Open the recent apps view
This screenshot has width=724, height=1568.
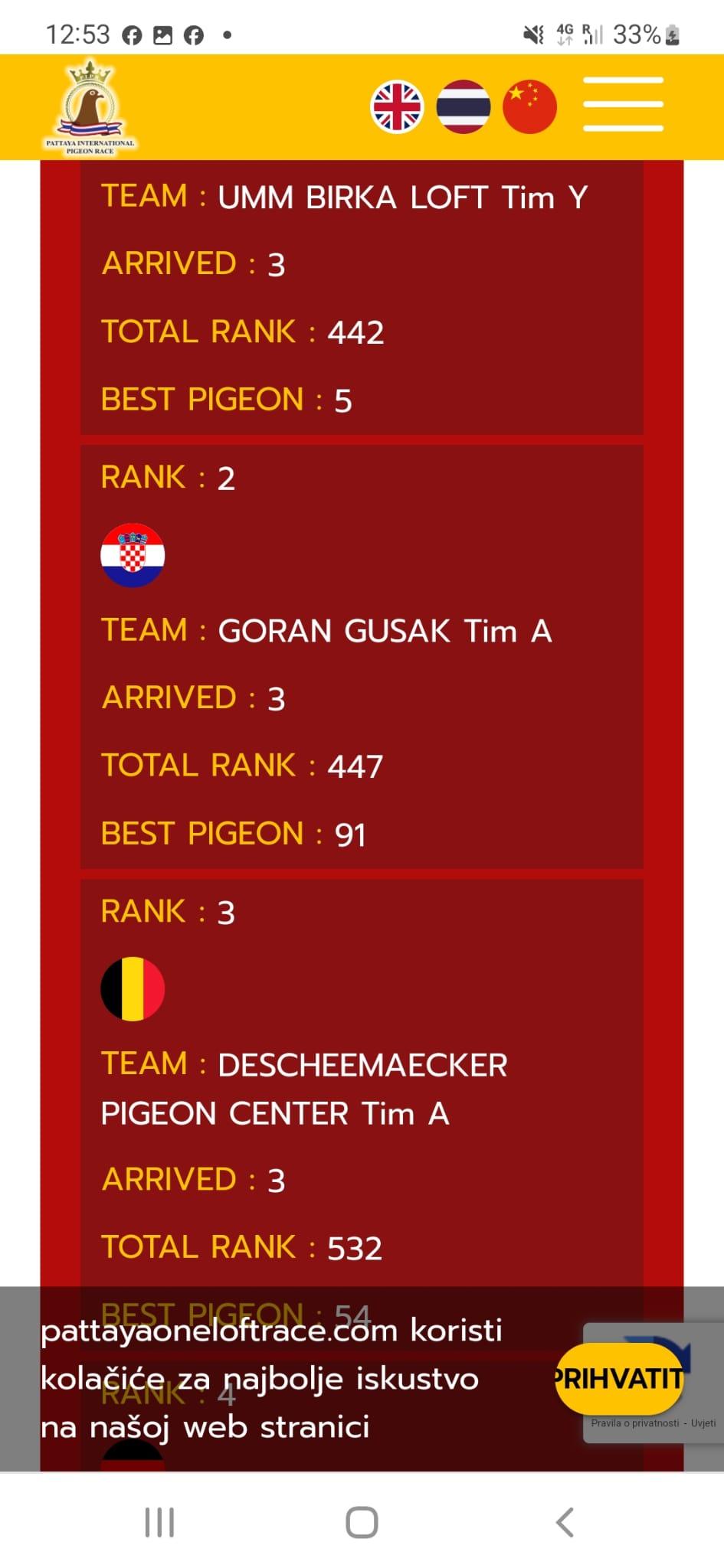coord(159,1522)
